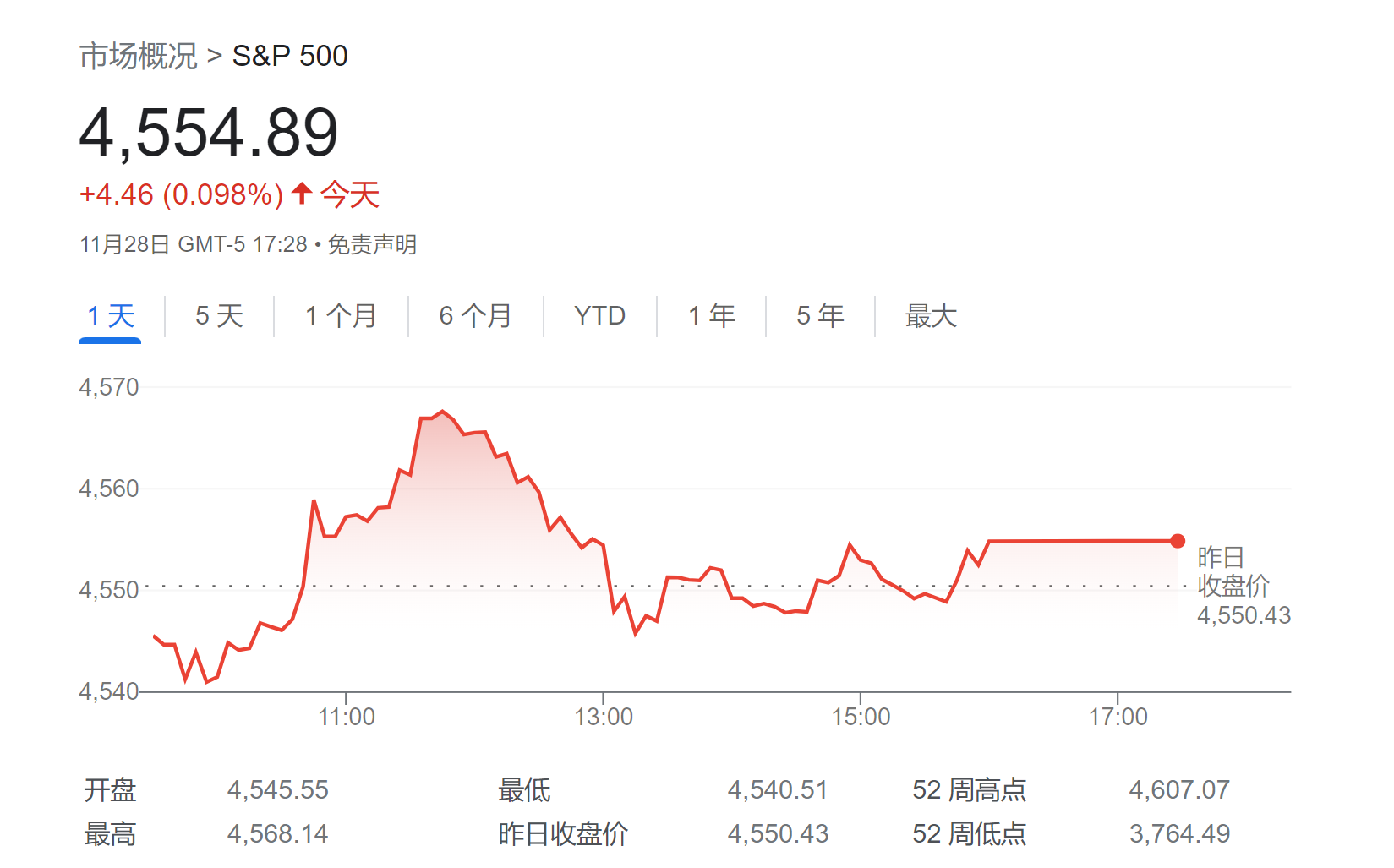Open the 免责声明 disclaimer link
The width and height of the screenshot is (1394, 868).
372,245
